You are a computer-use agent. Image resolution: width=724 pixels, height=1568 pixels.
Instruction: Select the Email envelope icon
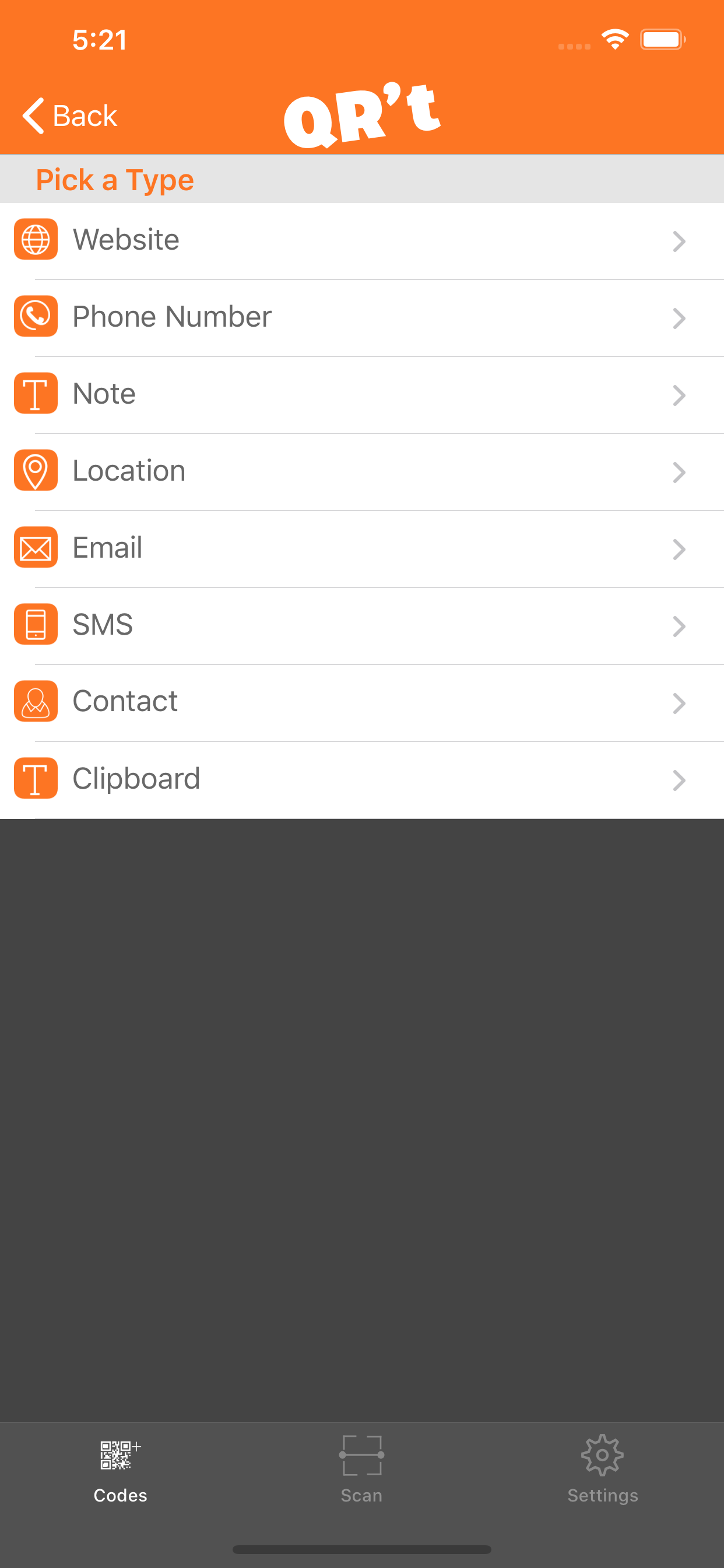(36, 547)
